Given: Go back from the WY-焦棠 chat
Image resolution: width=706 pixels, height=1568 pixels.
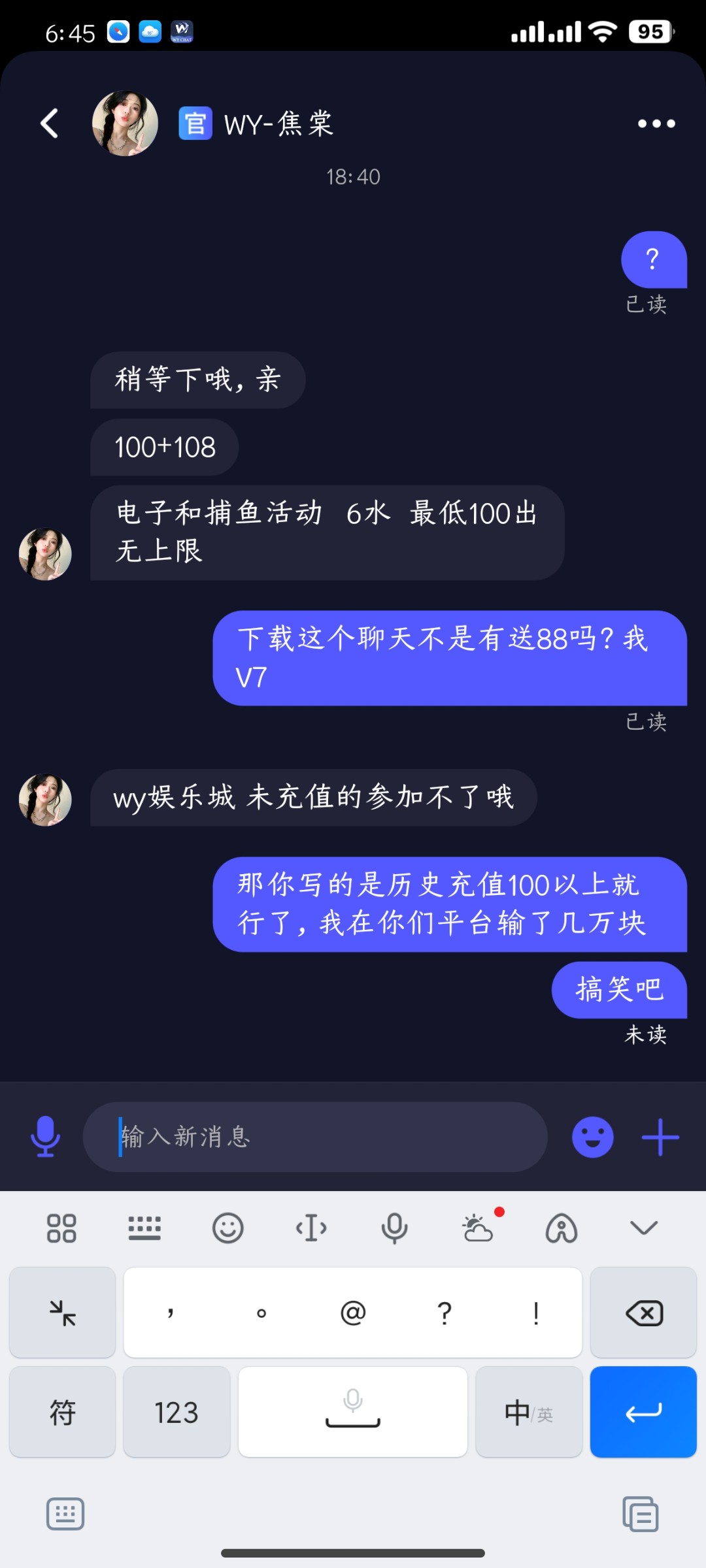Looking at the screenshot, I should click(x=50, y=123).
